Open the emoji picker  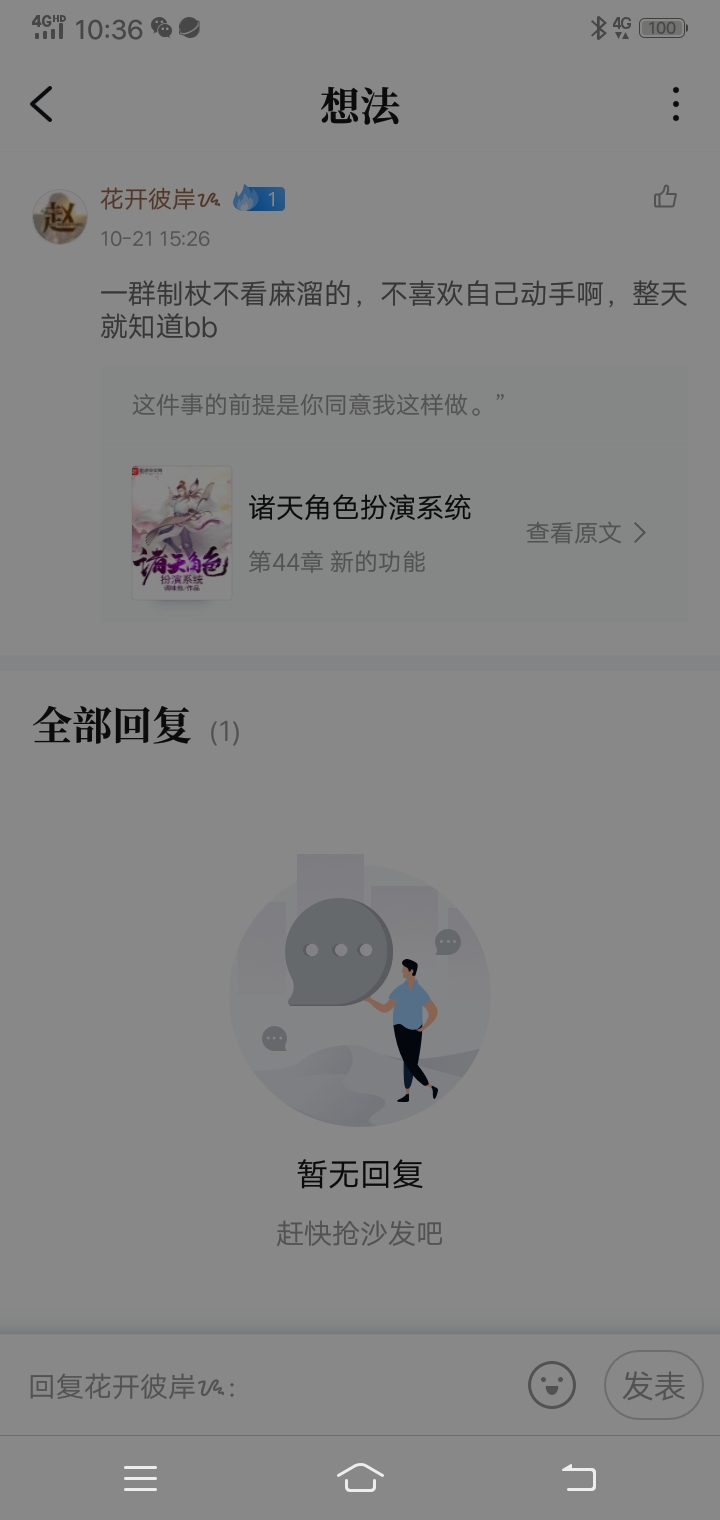pyautogui.click(x=552, y=1386)
